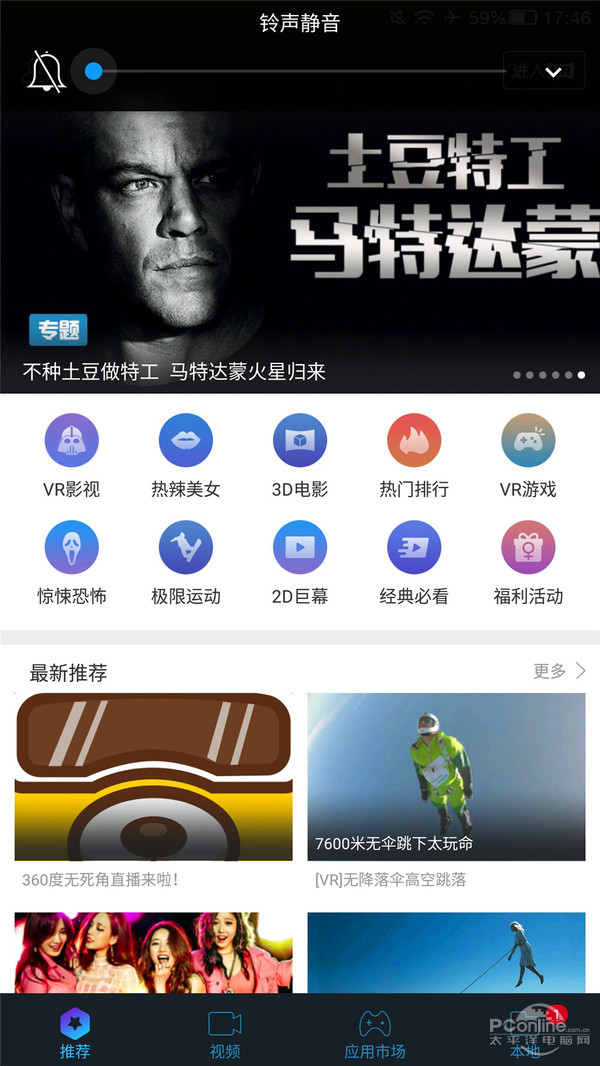Expand the volume panel dropdown arrow
This screenshot has width=600, height=1066.
coord(553,72)
